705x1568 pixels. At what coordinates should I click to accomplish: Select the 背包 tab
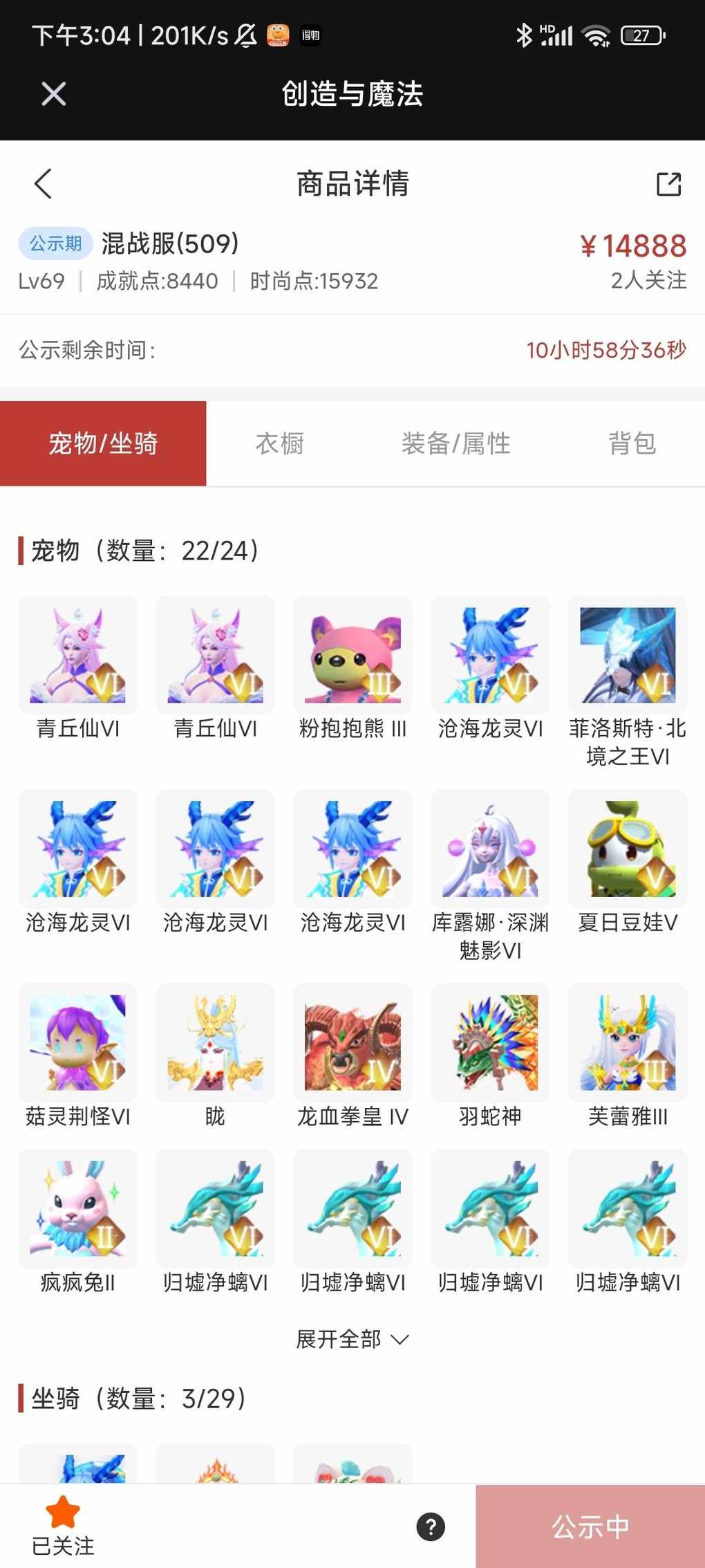tap(632, 443)
